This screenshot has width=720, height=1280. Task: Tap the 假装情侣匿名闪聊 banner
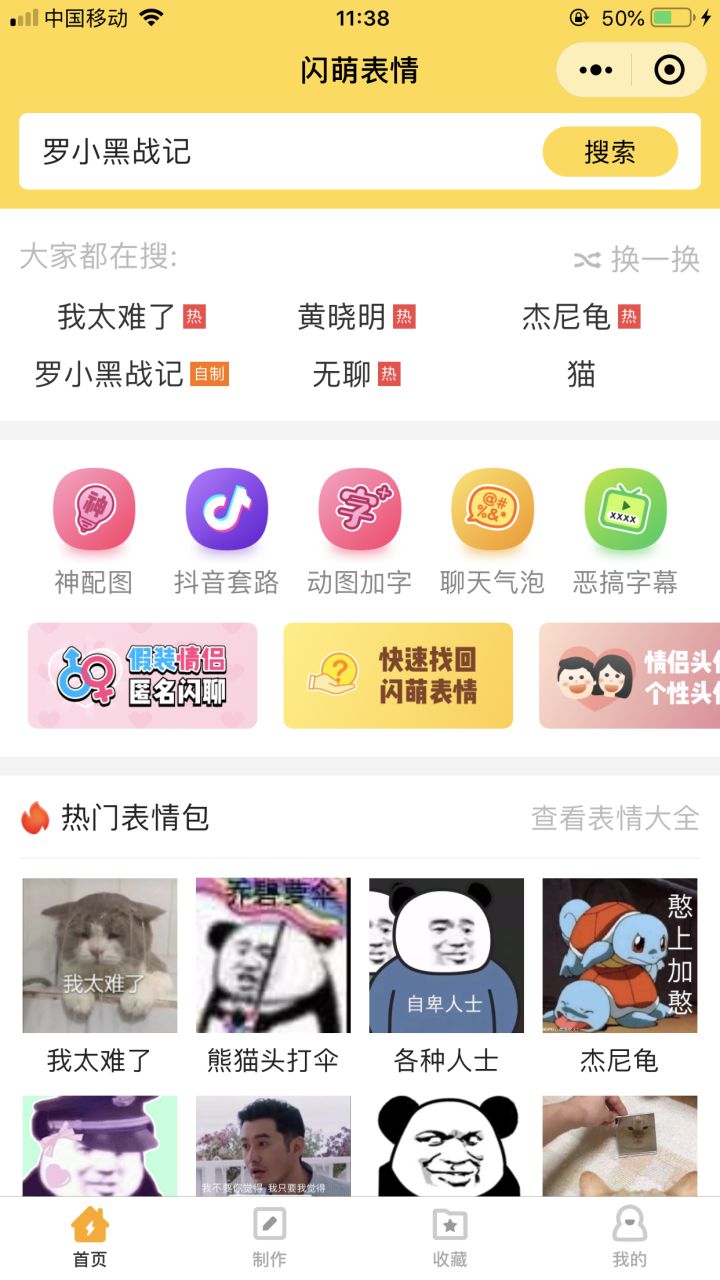tap(142, 675)
